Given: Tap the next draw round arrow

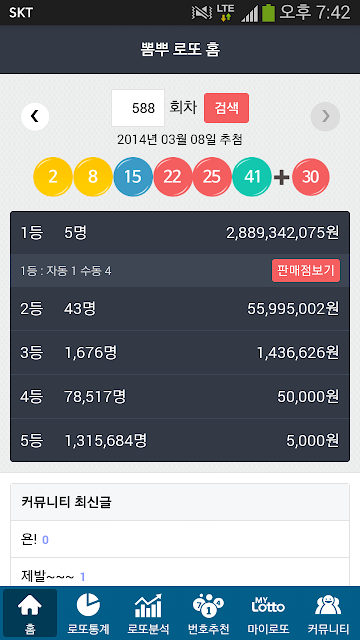Looking at the screenshot, I should coord(325,117).
